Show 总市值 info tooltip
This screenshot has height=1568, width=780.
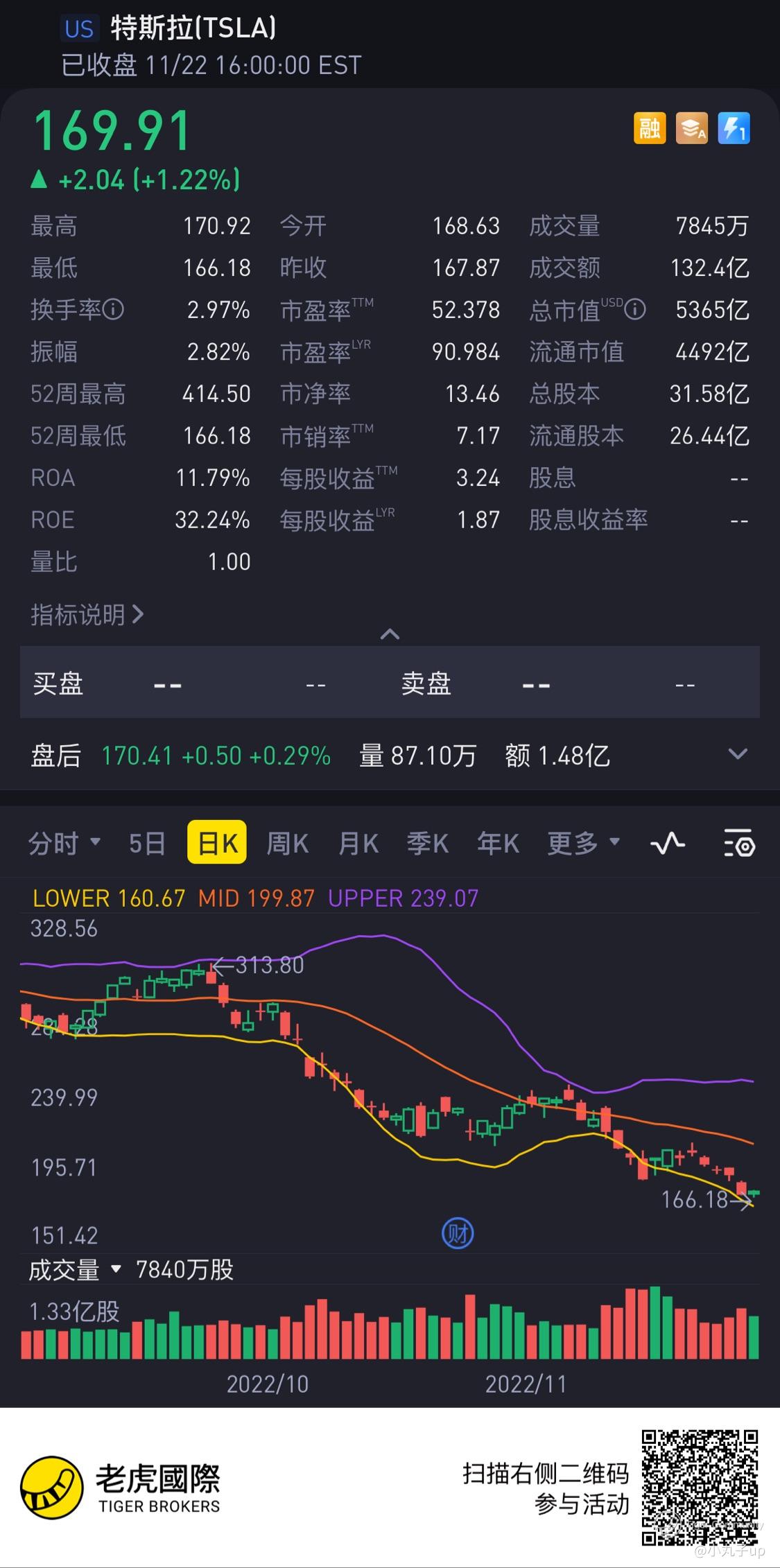tap(635, 309)
